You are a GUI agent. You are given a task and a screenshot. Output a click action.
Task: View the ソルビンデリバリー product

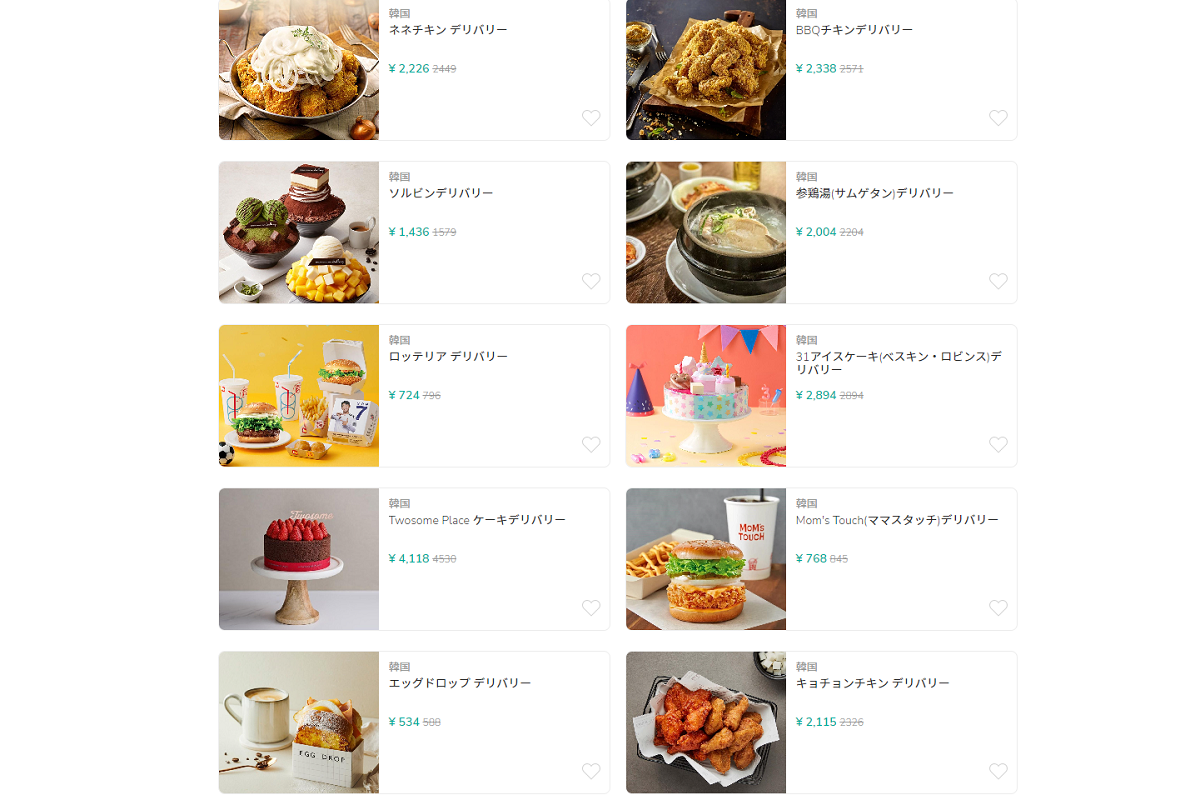(441, 193)
